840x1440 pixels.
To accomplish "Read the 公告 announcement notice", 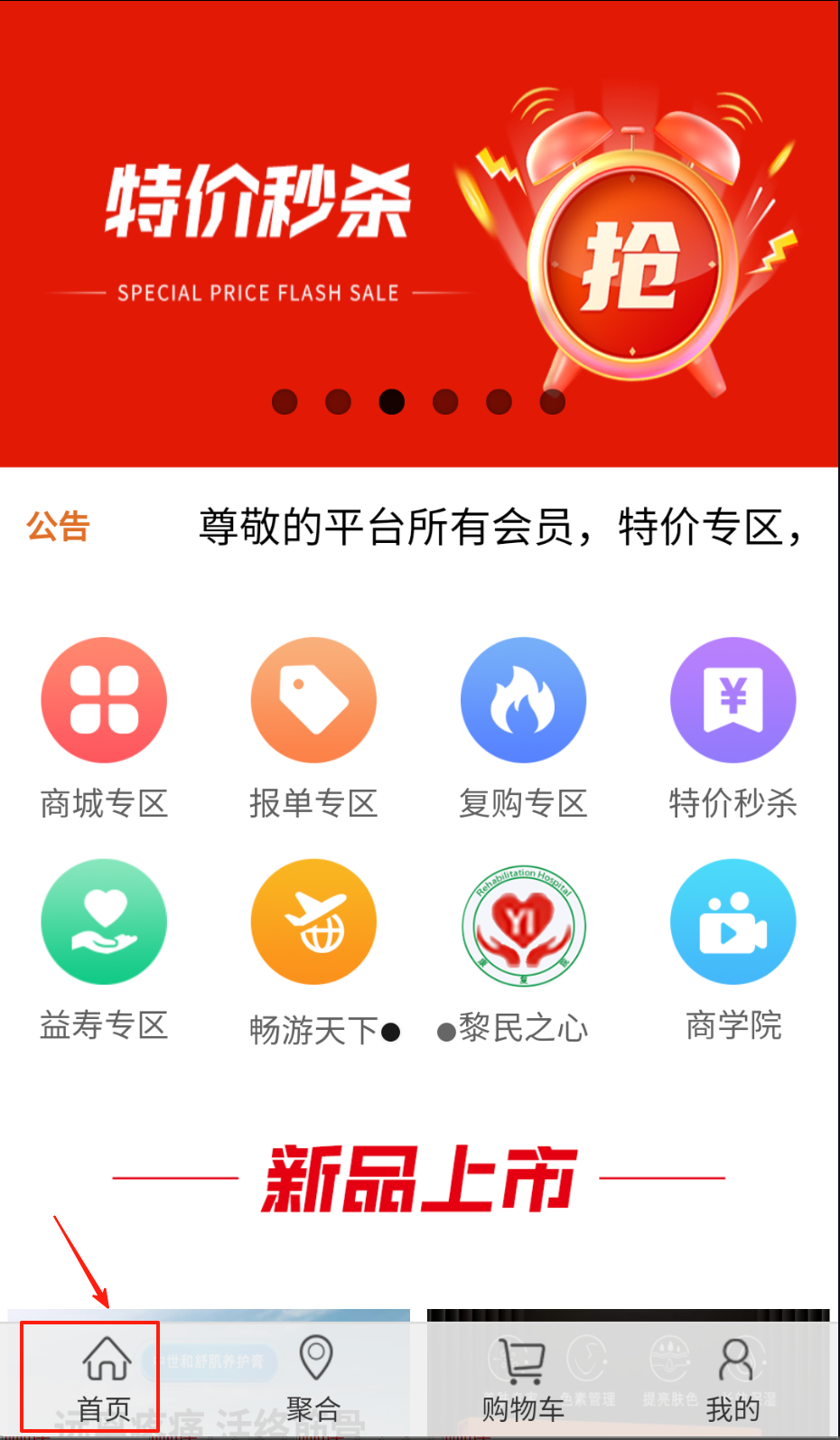I will click(497, 527).
